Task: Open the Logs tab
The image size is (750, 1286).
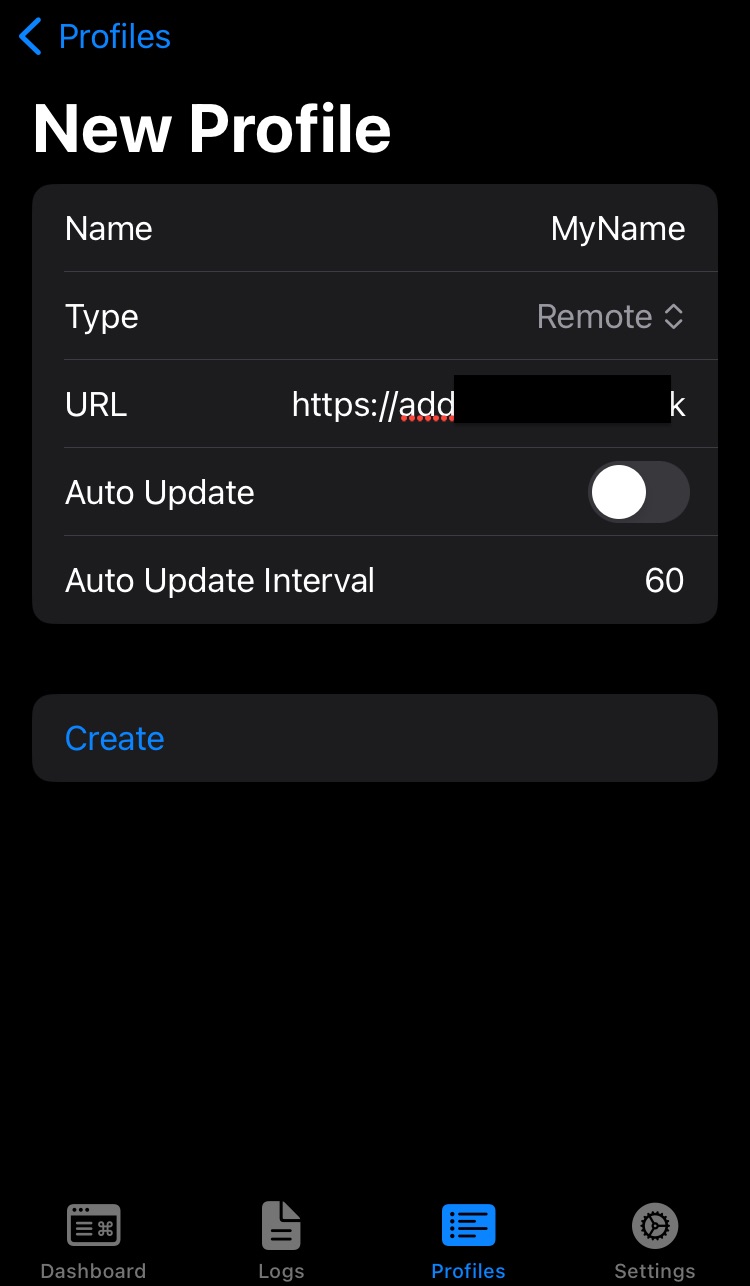Action: [281, 1242]
